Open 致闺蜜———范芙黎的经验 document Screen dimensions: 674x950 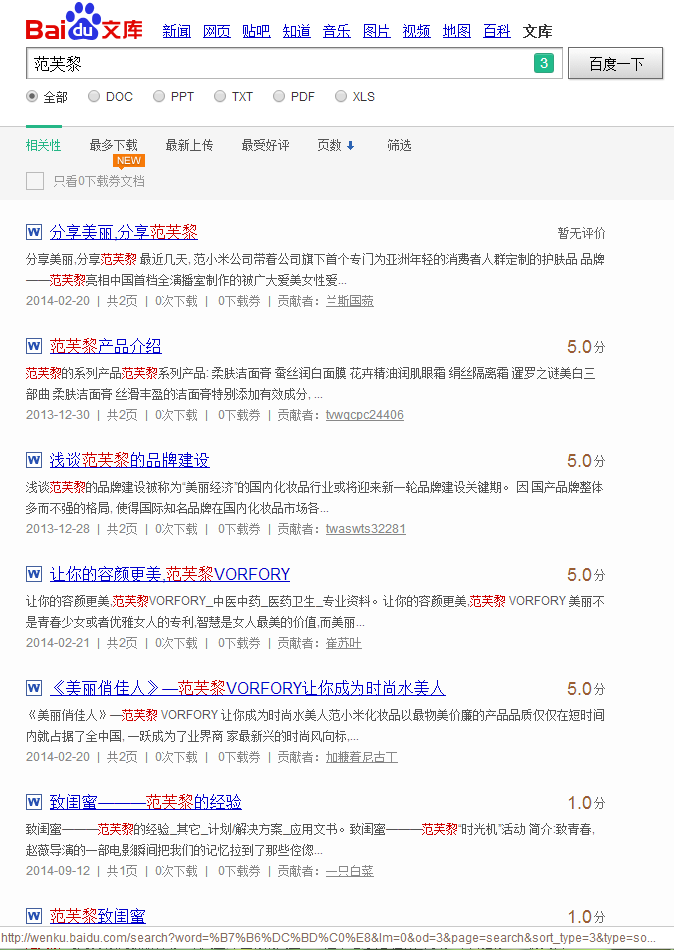145,802
